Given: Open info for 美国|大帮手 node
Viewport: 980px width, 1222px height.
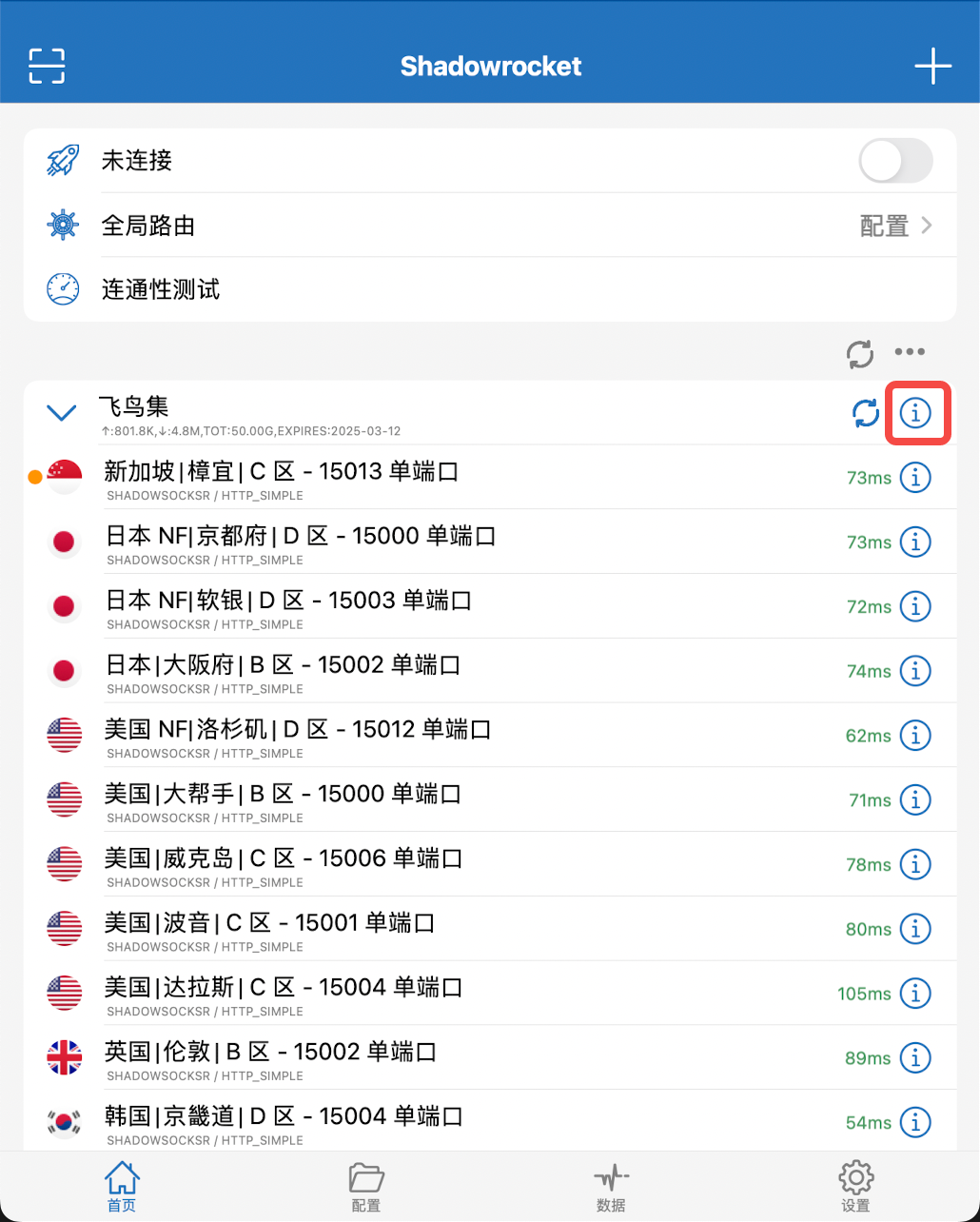Looking at the screenshot, I should [915, 800].
